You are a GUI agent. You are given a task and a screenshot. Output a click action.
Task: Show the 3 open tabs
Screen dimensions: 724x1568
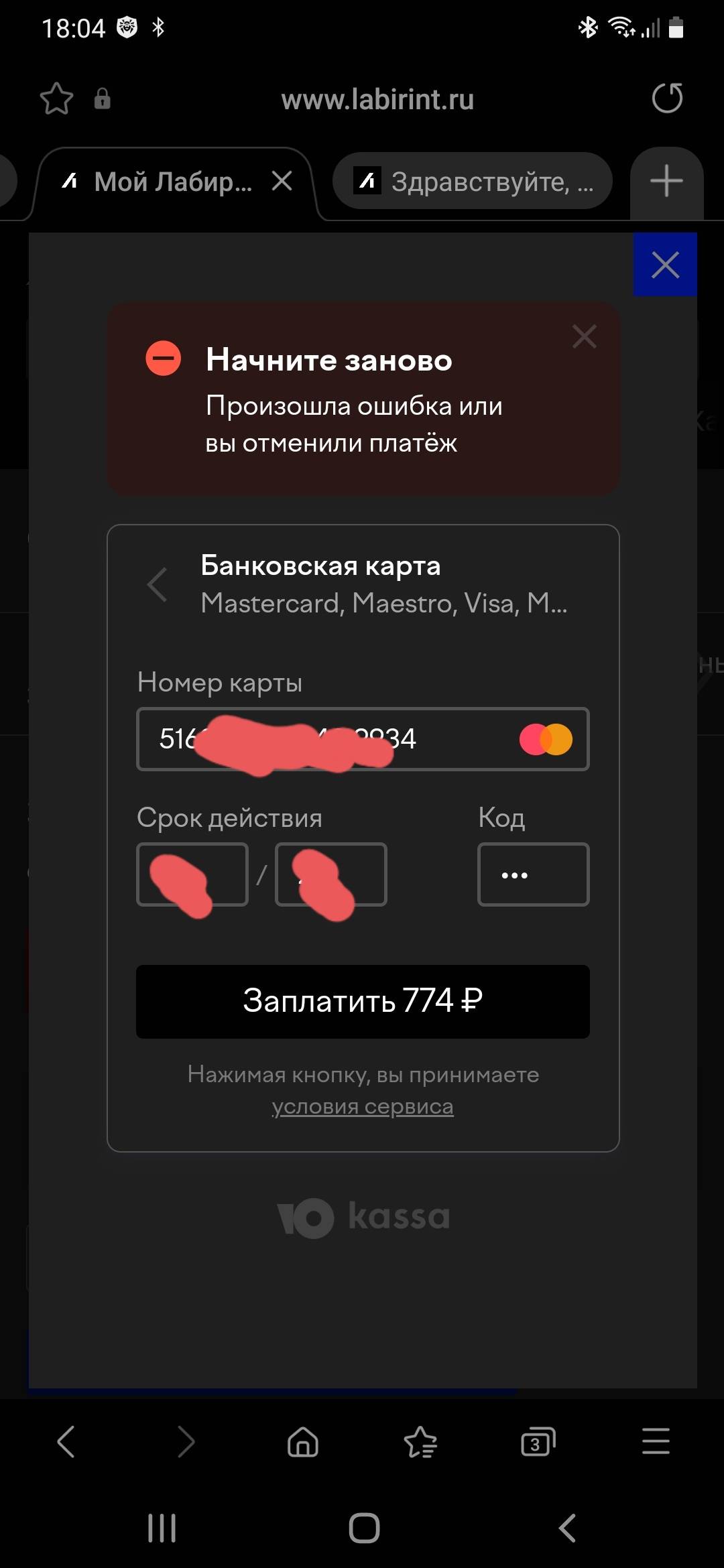click(x=538, y=1441)
